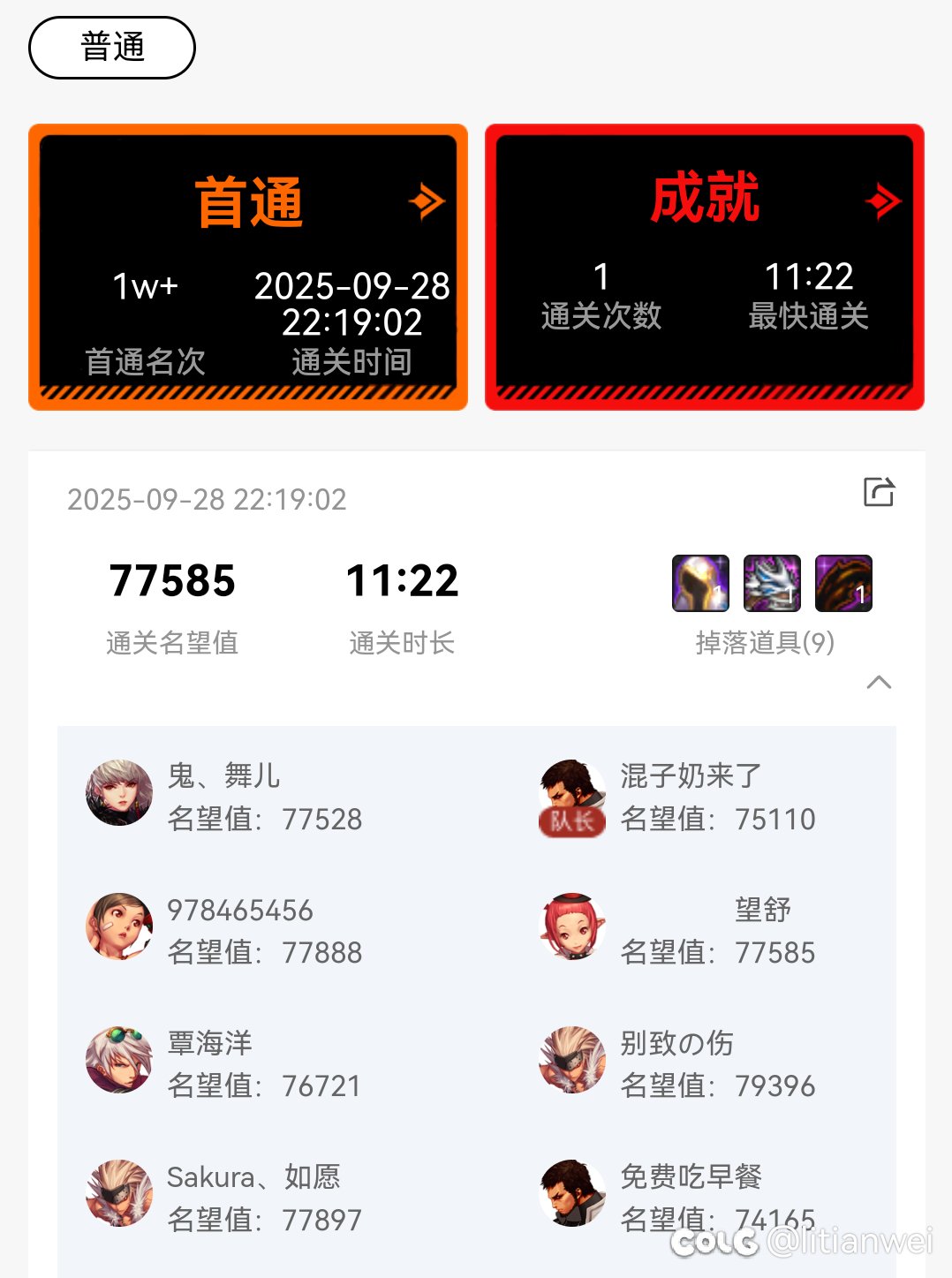Viewport: 952px width, 1278px height.
Task: Open the 首通 first-clear card
Action: (248, 267)
